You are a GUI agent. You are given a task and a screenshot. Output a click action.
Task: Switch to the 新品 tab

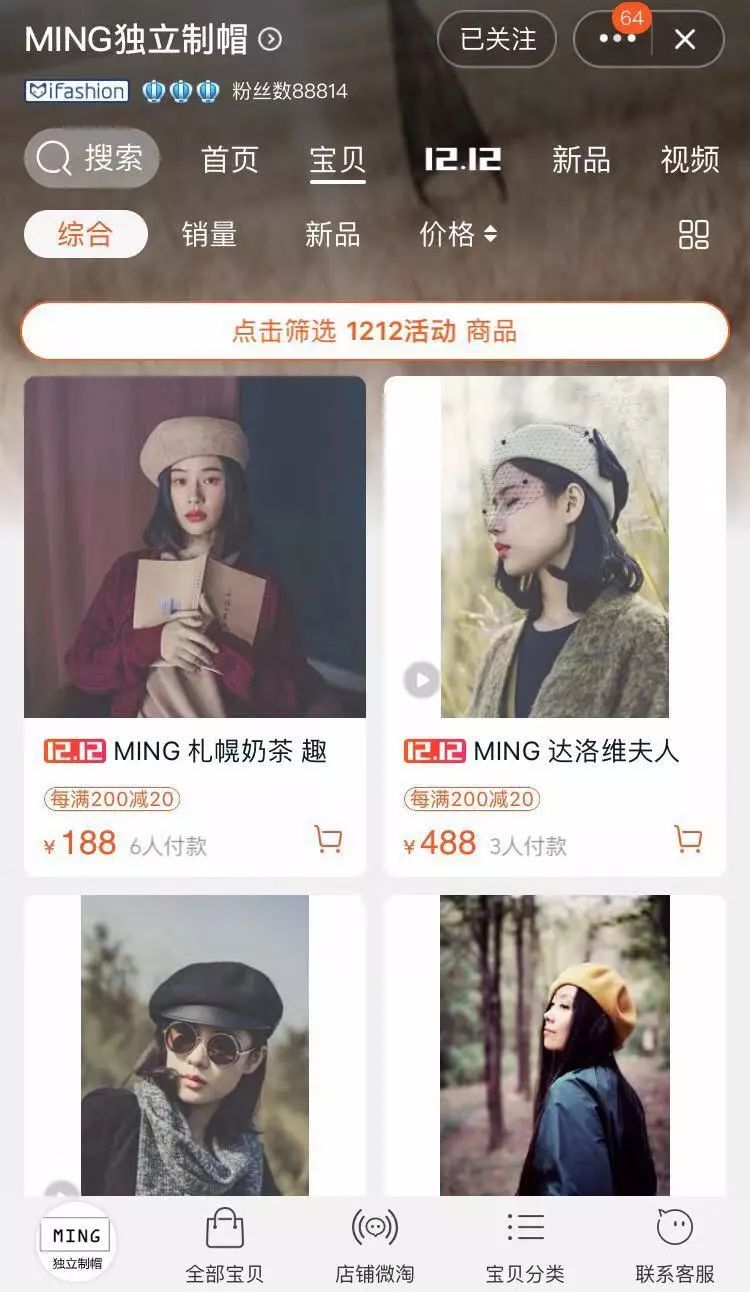coord(581,160)
